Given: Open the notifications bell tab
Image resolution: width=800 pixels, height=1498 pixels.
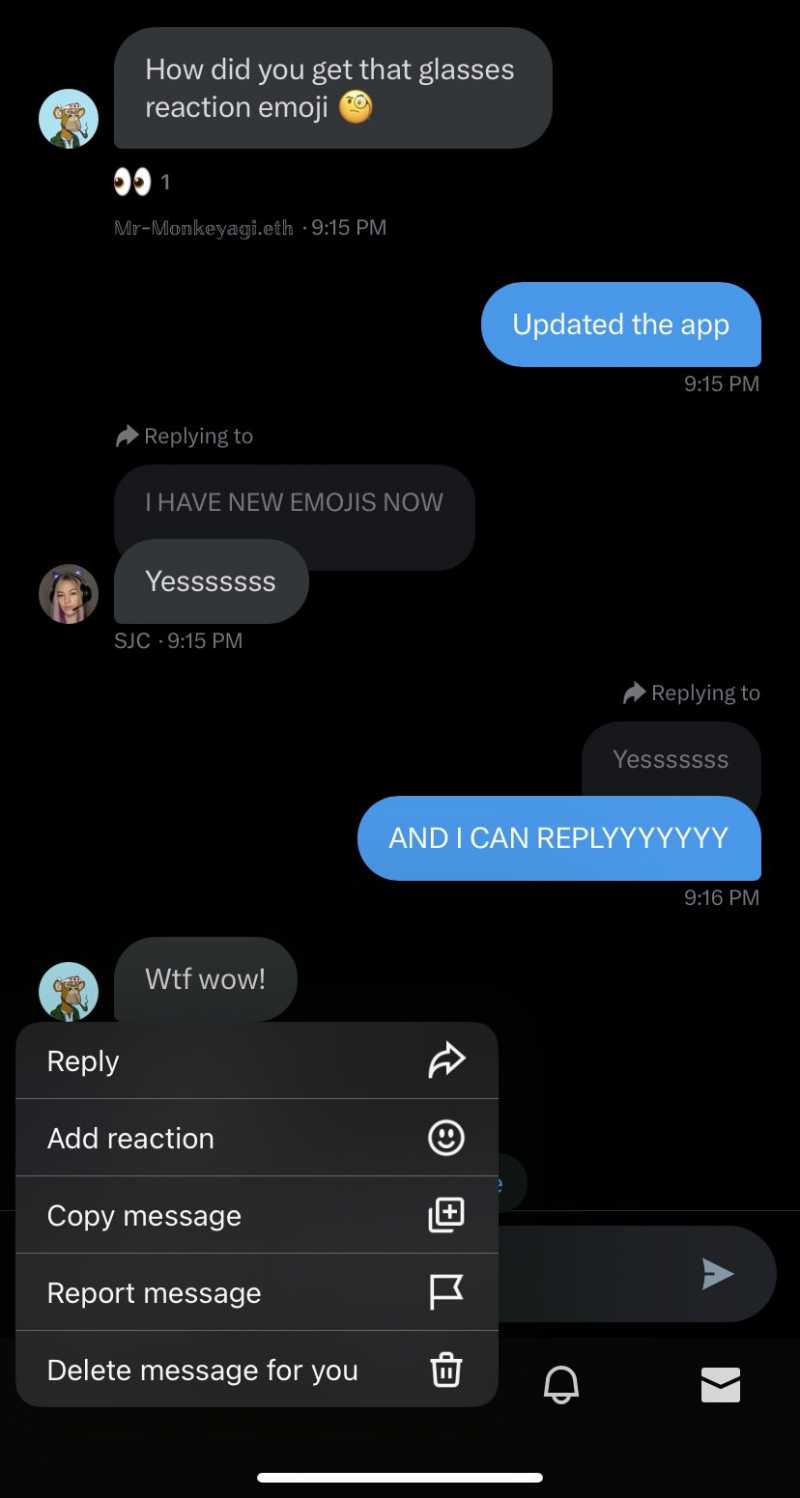Looking at the screenshot, I should pos(561,1385).
